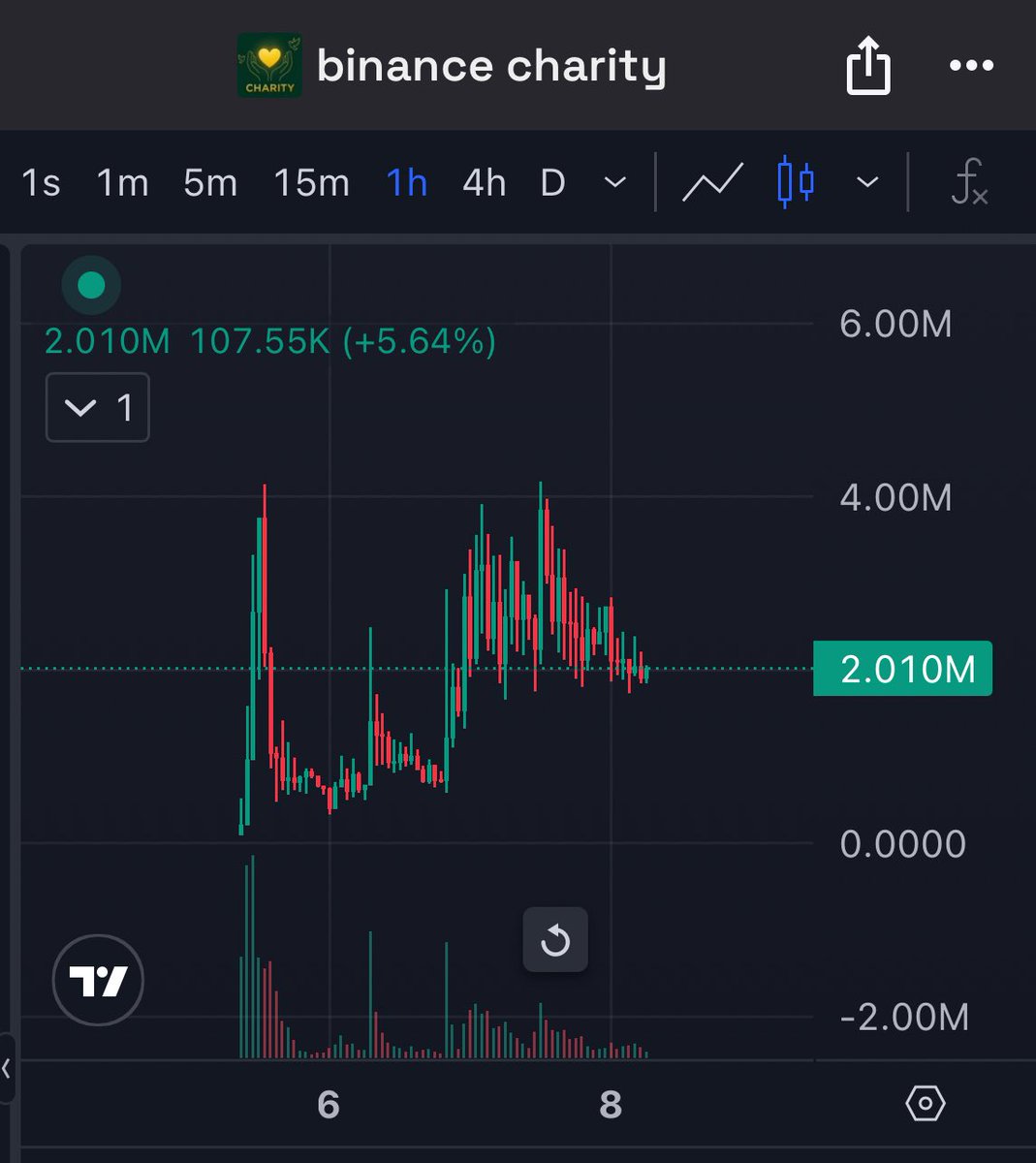Open the TradingView logo link
The width and height of the screenshot is (1036, 1163).
(98, 981)
